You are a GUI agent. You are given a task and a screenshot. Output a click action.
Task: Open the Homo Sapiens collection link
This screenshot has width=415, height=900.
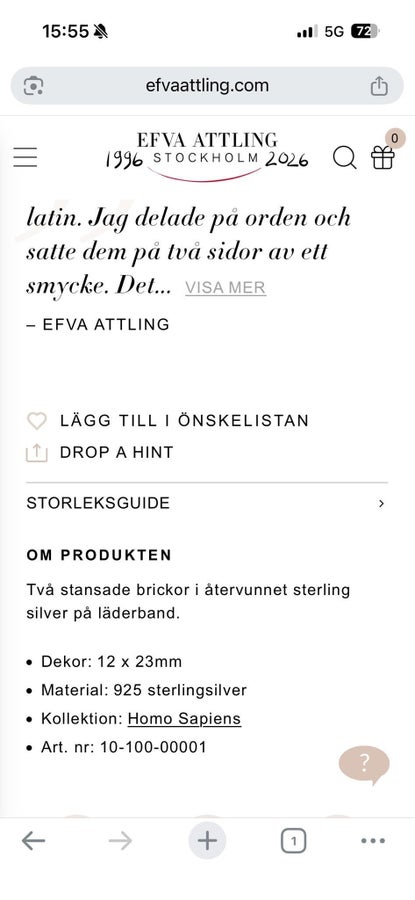[x=184, y=719]
